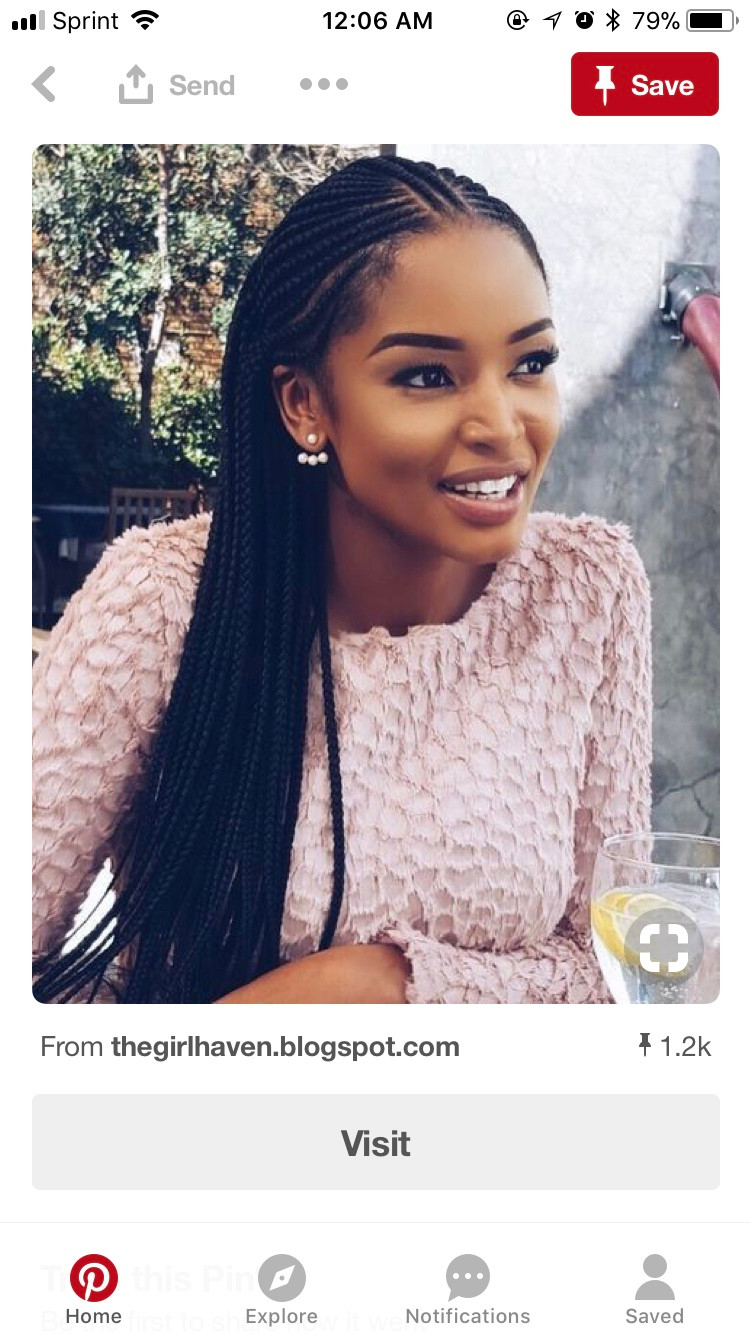Switch to the Explore tab
This screenshot has width=750, height=1334.
pyautogui.click(x=281, y=1289)
